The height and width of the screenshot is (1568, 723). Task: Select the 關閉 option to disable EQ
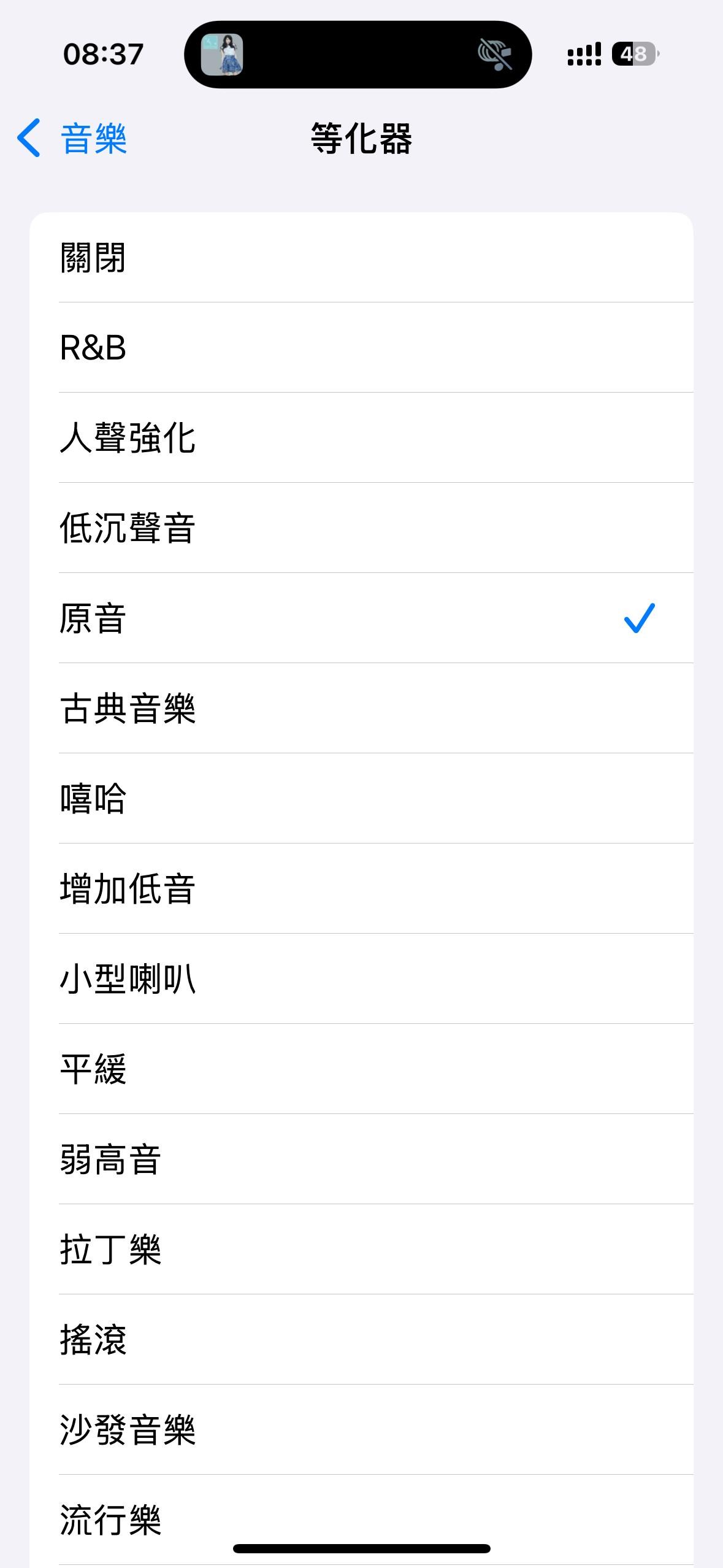pos(361,260)
